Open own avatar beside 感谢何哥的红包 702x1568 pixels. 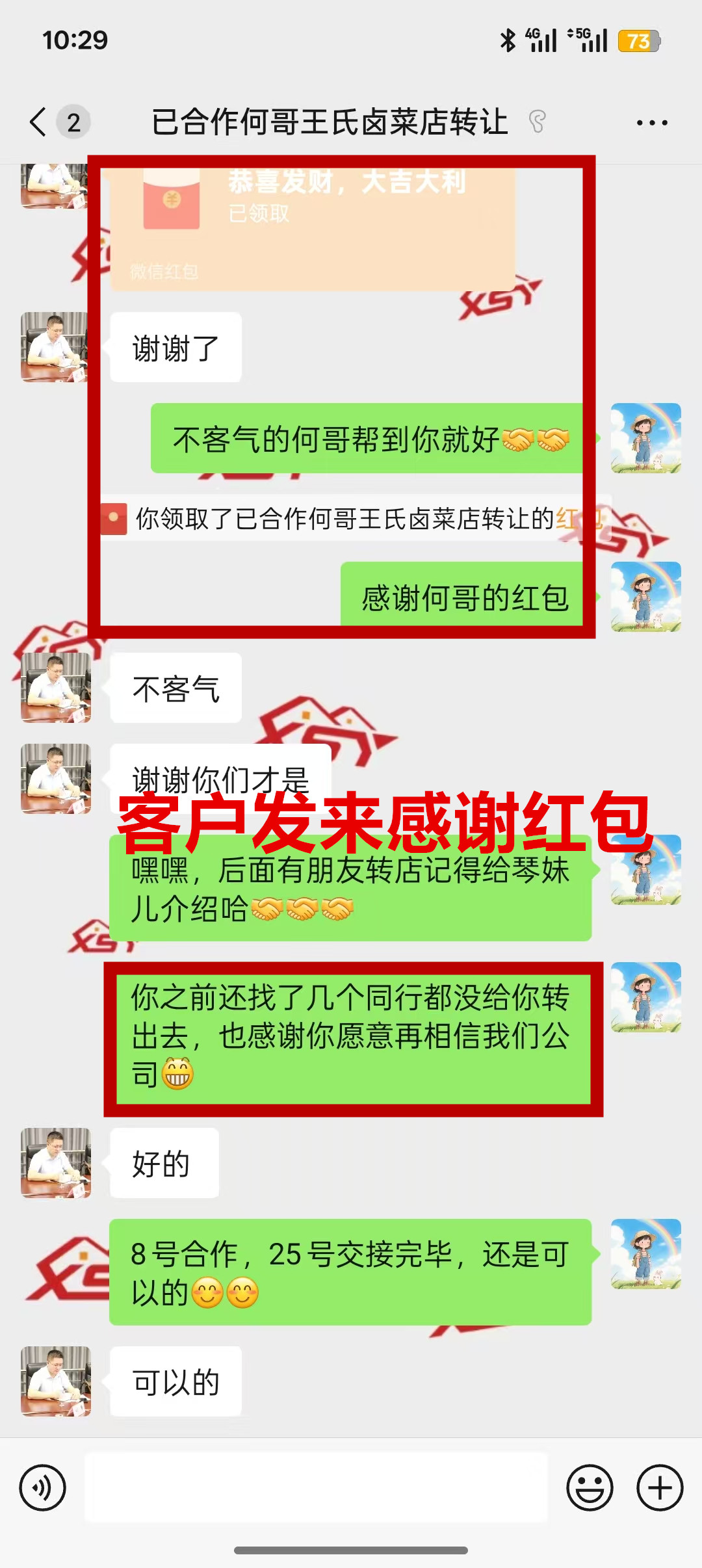click(645, 597)
